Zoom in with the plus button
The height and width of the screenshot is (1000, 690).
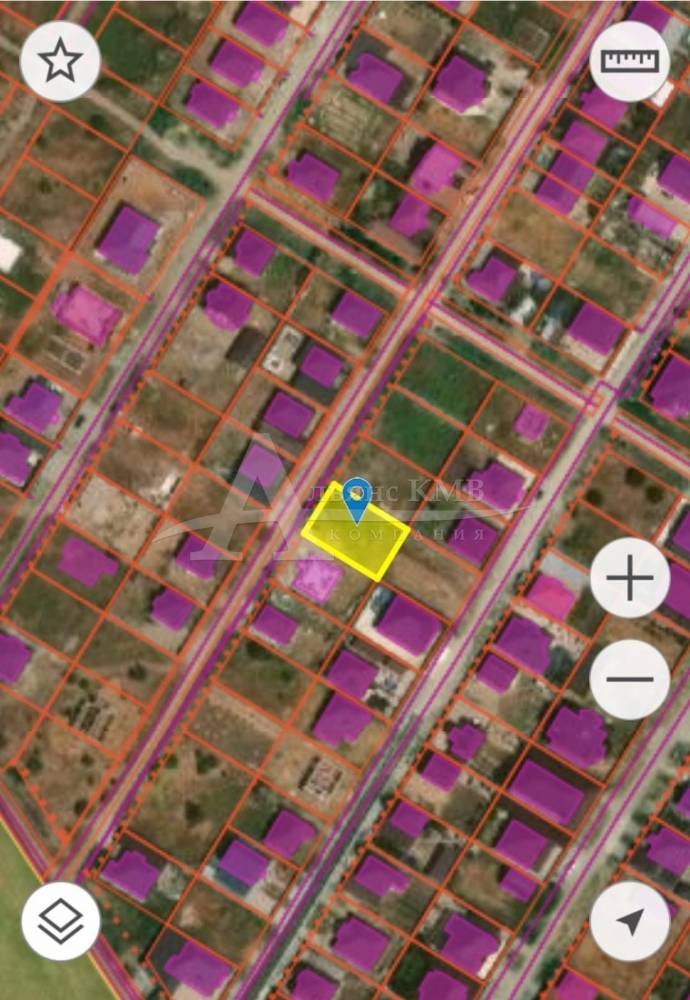(x=629, y=579)
